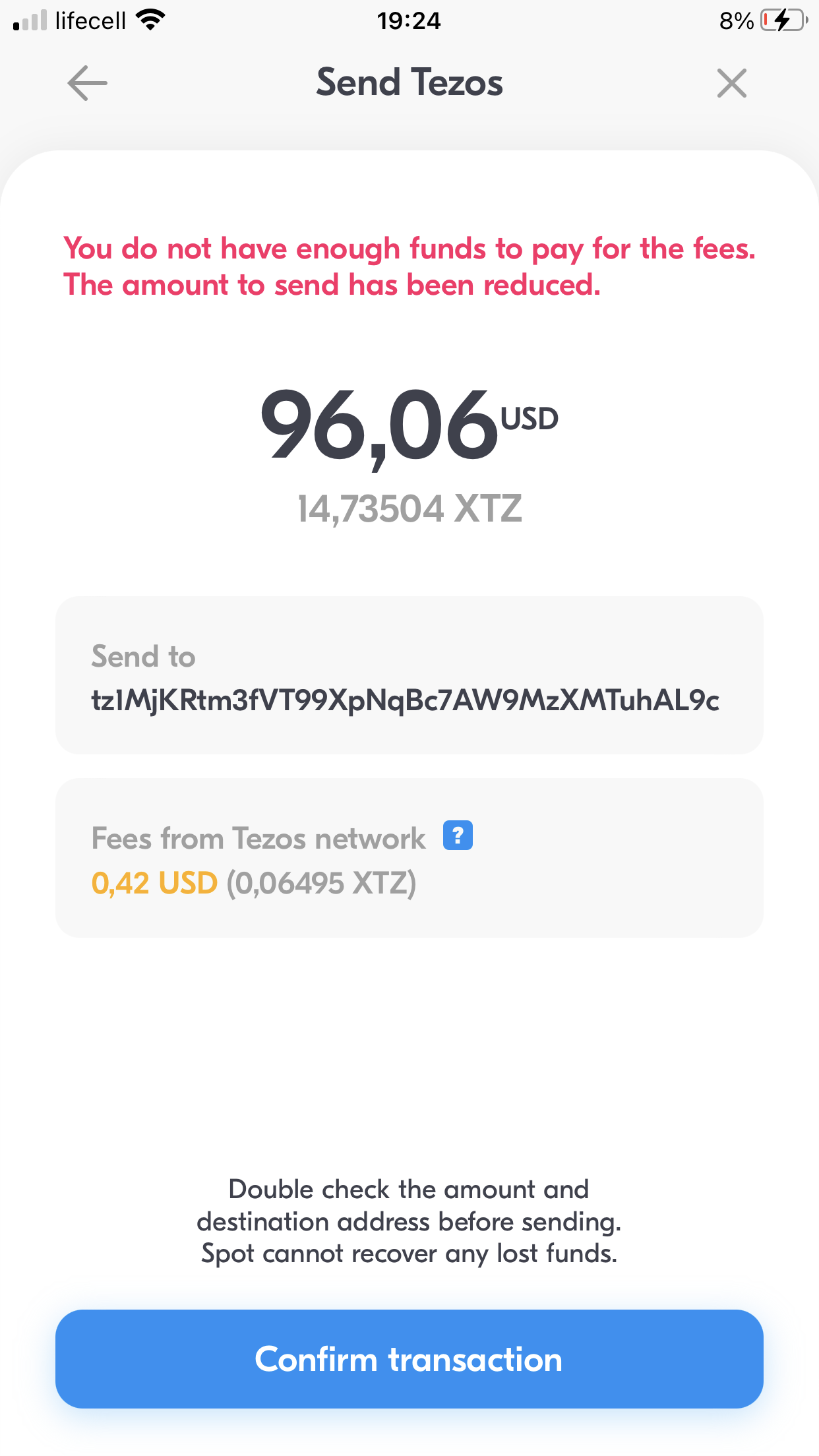Confirm the transaction
Screen dimensions: 819x1456
pyautogui.click(x=409, y=1359)
